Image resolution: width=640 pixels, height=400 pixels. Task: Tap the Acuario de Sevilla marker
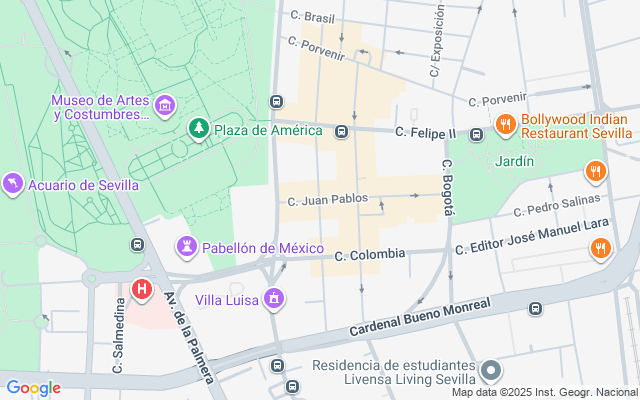point(13,184)
